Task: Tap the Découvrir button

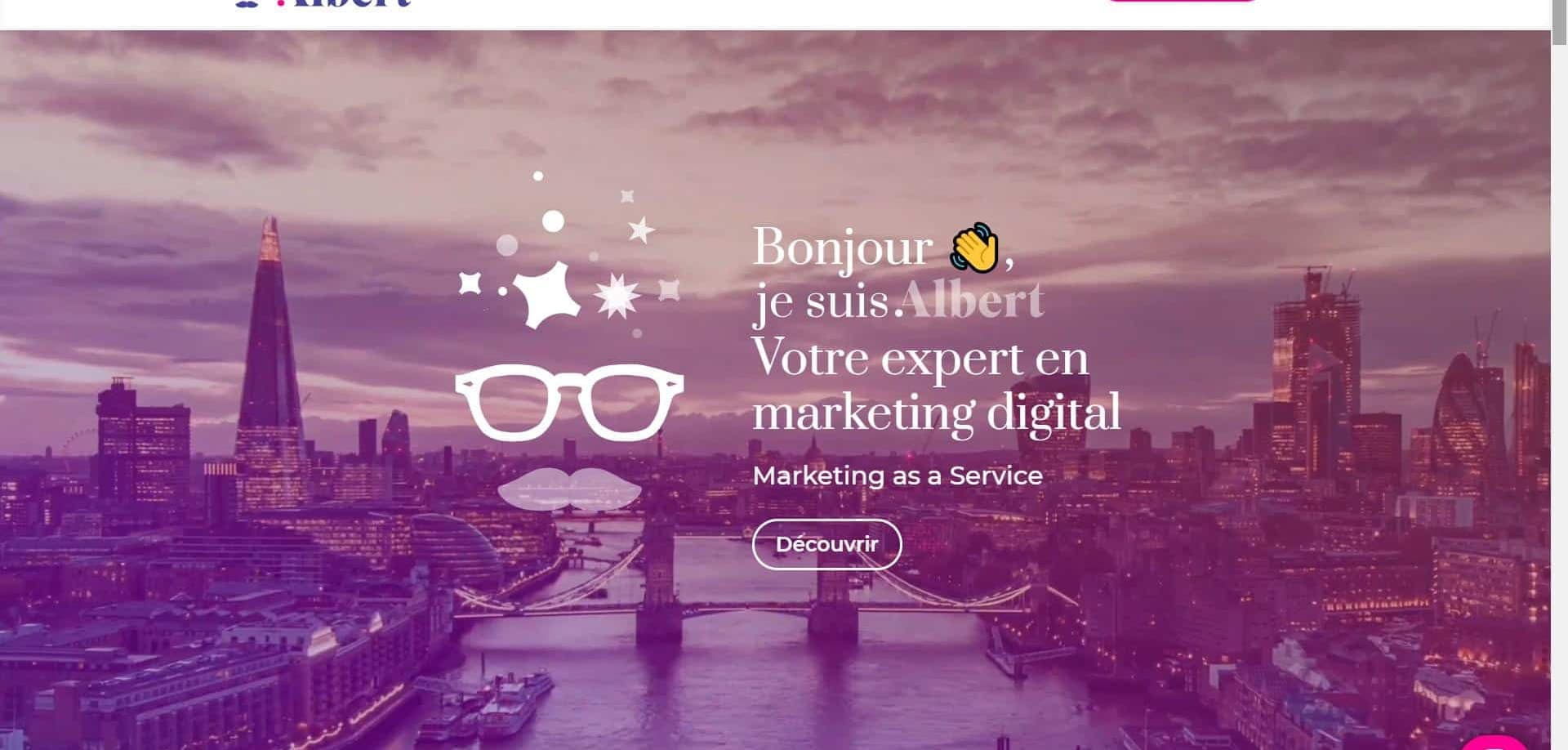Action: coord(826,544)
